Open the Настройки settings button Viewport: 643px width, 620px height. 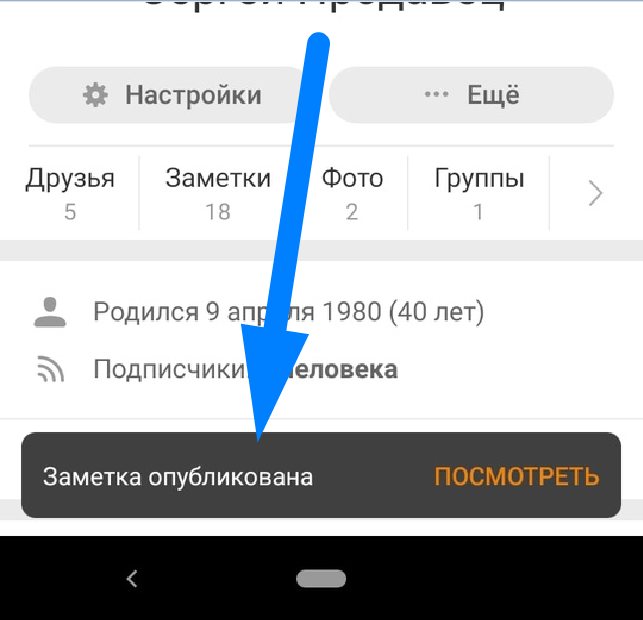pyautogui.click(x=170, y=95)
